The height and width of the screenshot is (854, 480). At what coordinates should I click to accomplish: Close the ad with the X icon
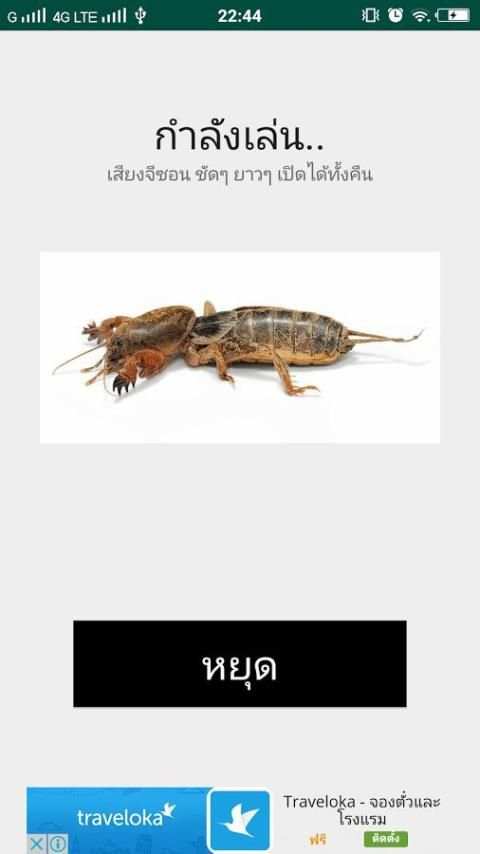(36, 844)
